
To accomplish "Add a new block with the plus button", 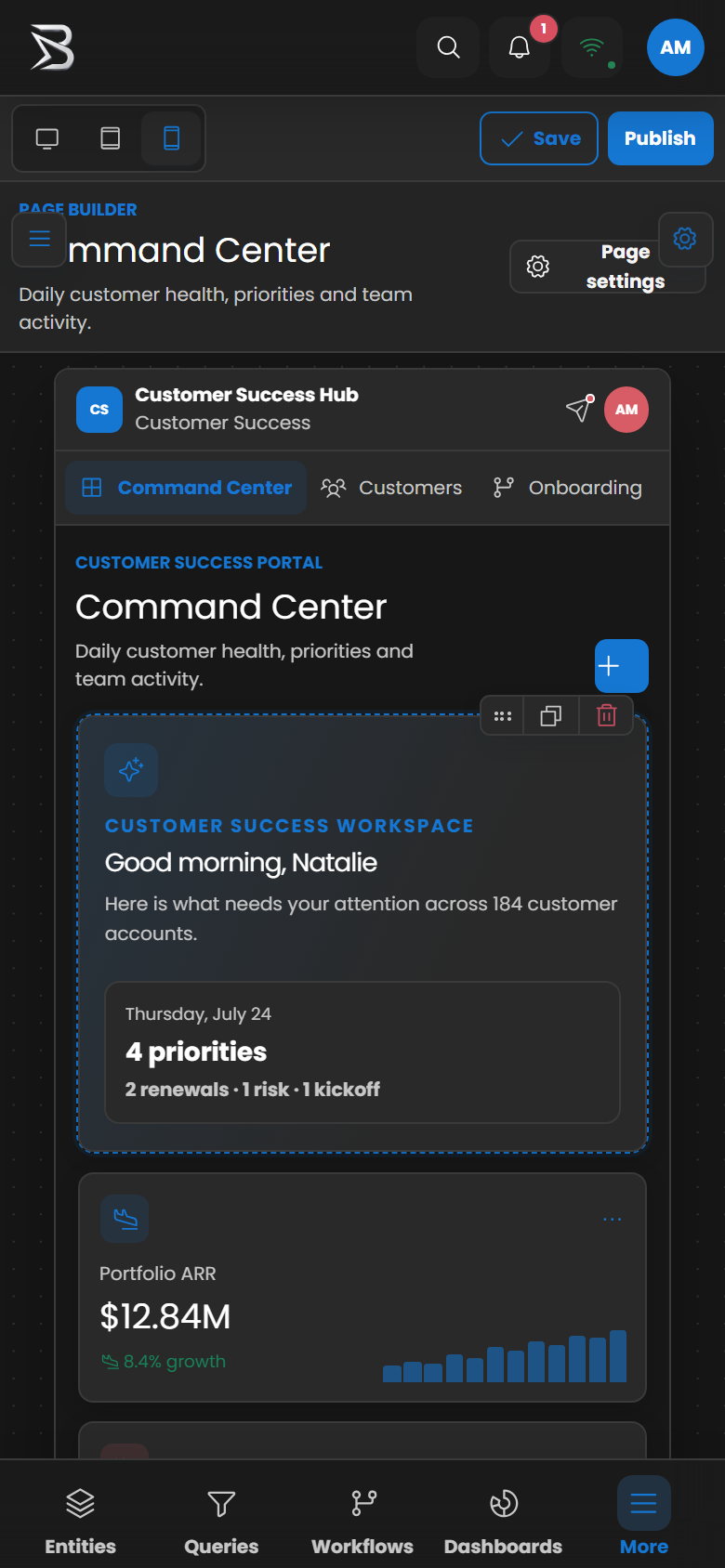I will tap(622, 666).
